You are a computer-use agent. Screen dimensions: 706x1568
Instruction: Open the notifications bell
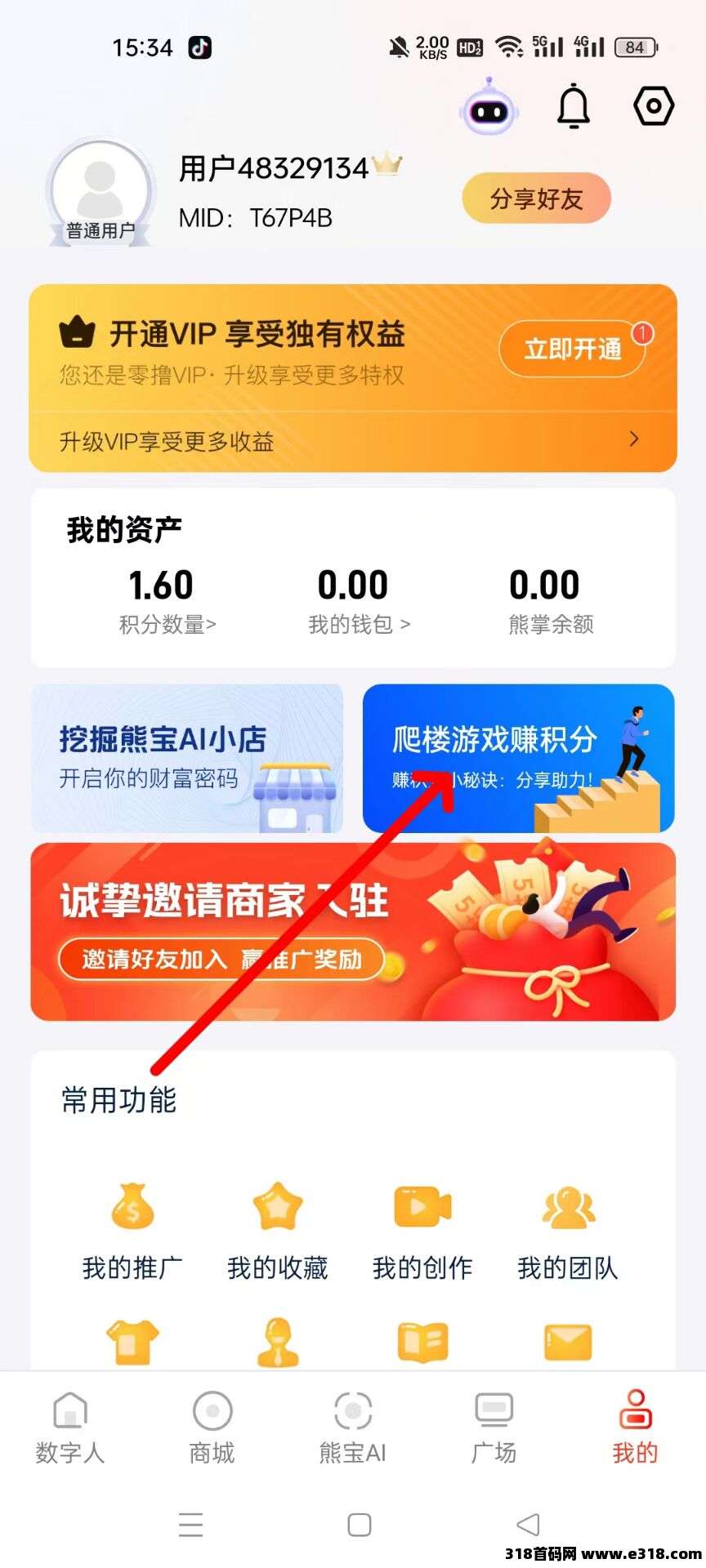573,106
